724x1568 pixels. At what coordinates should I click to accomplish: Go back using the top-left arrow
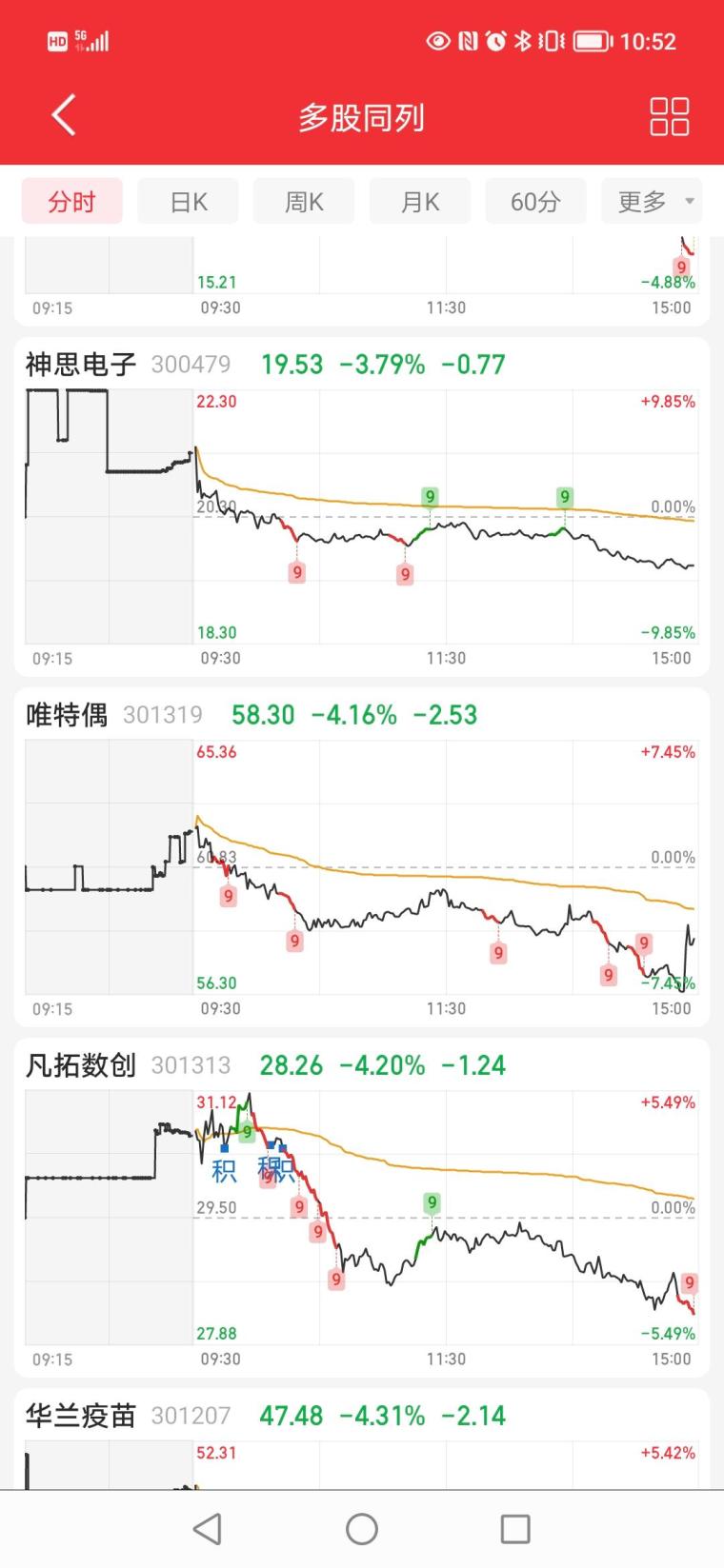click(x=64, y=116)
